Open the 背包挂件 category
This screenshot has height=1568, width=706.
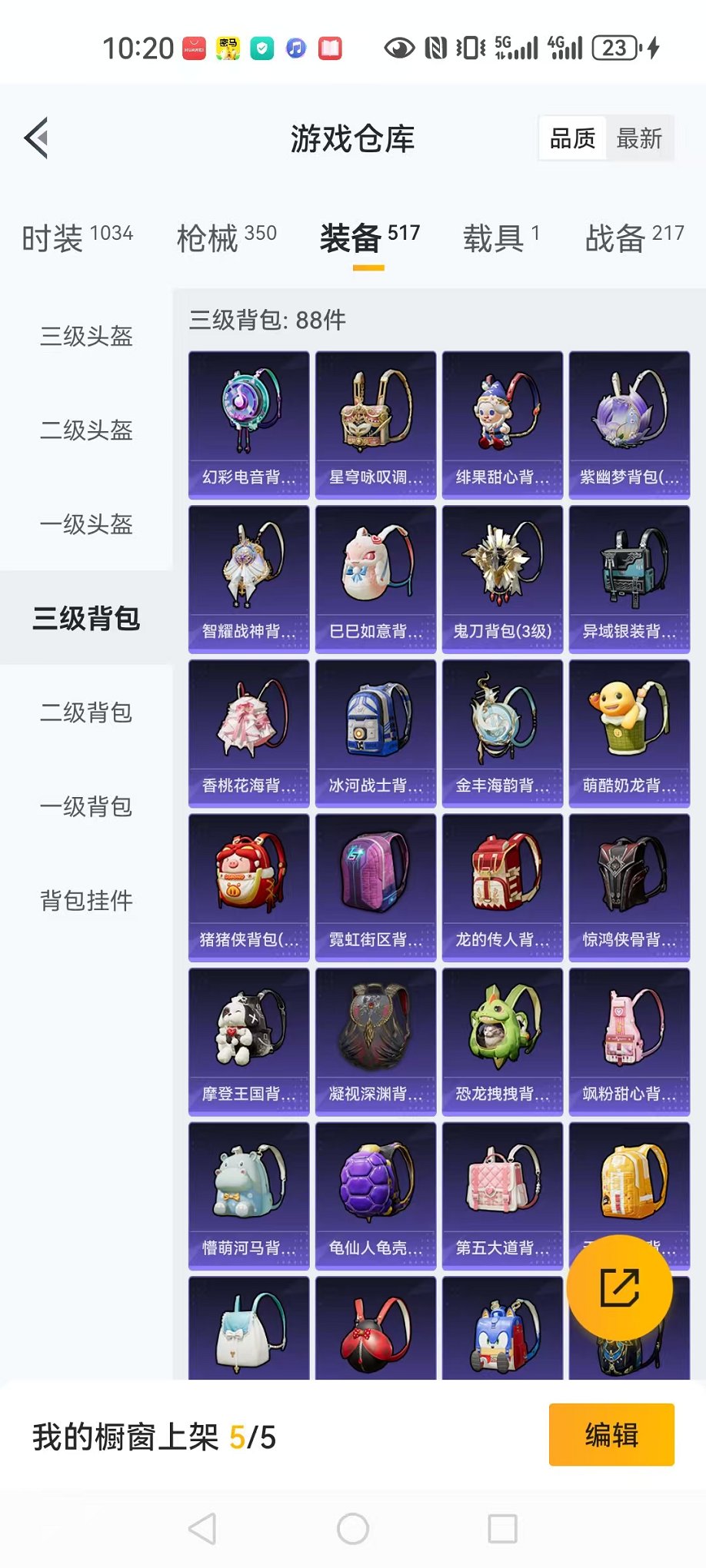click(x=86, y=900)
